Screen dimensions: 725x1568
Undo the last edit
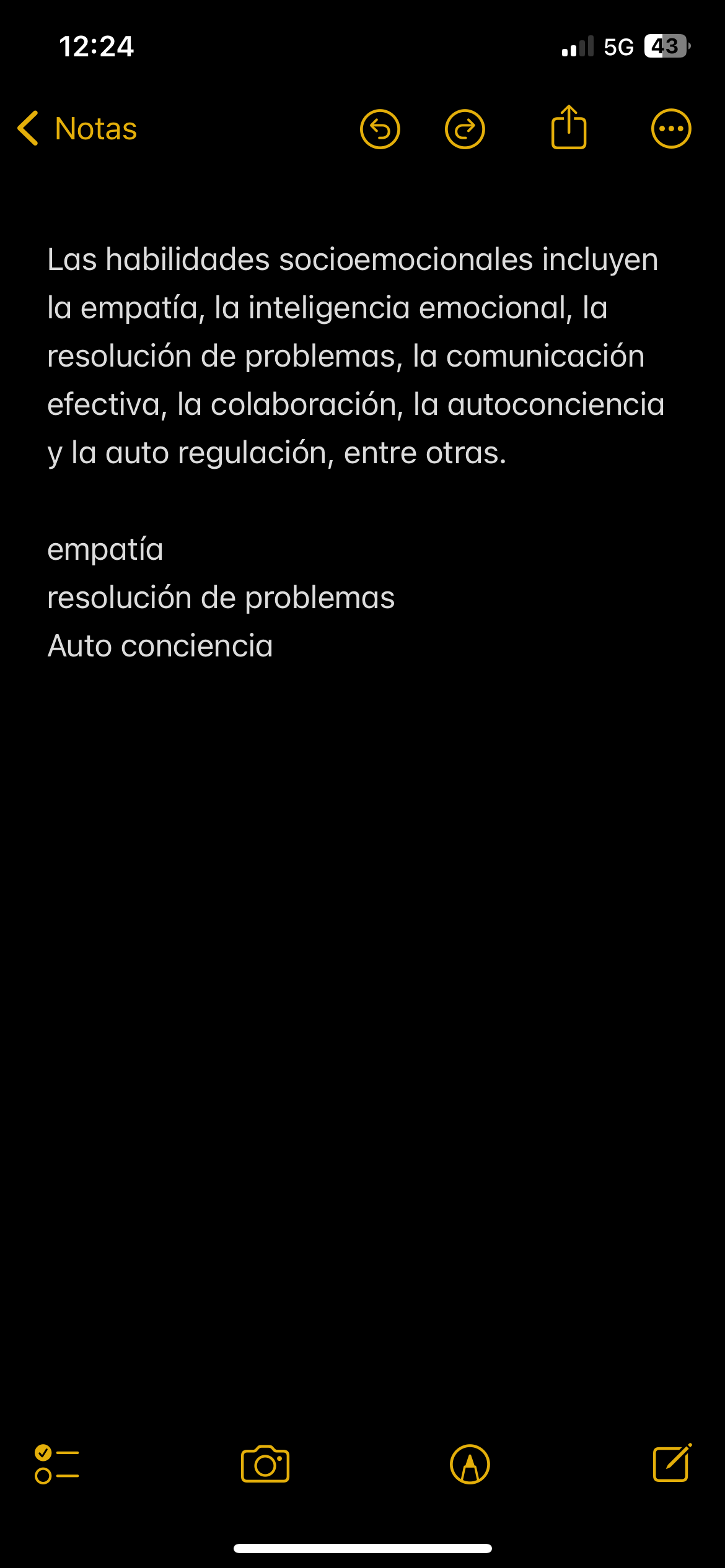380,129
